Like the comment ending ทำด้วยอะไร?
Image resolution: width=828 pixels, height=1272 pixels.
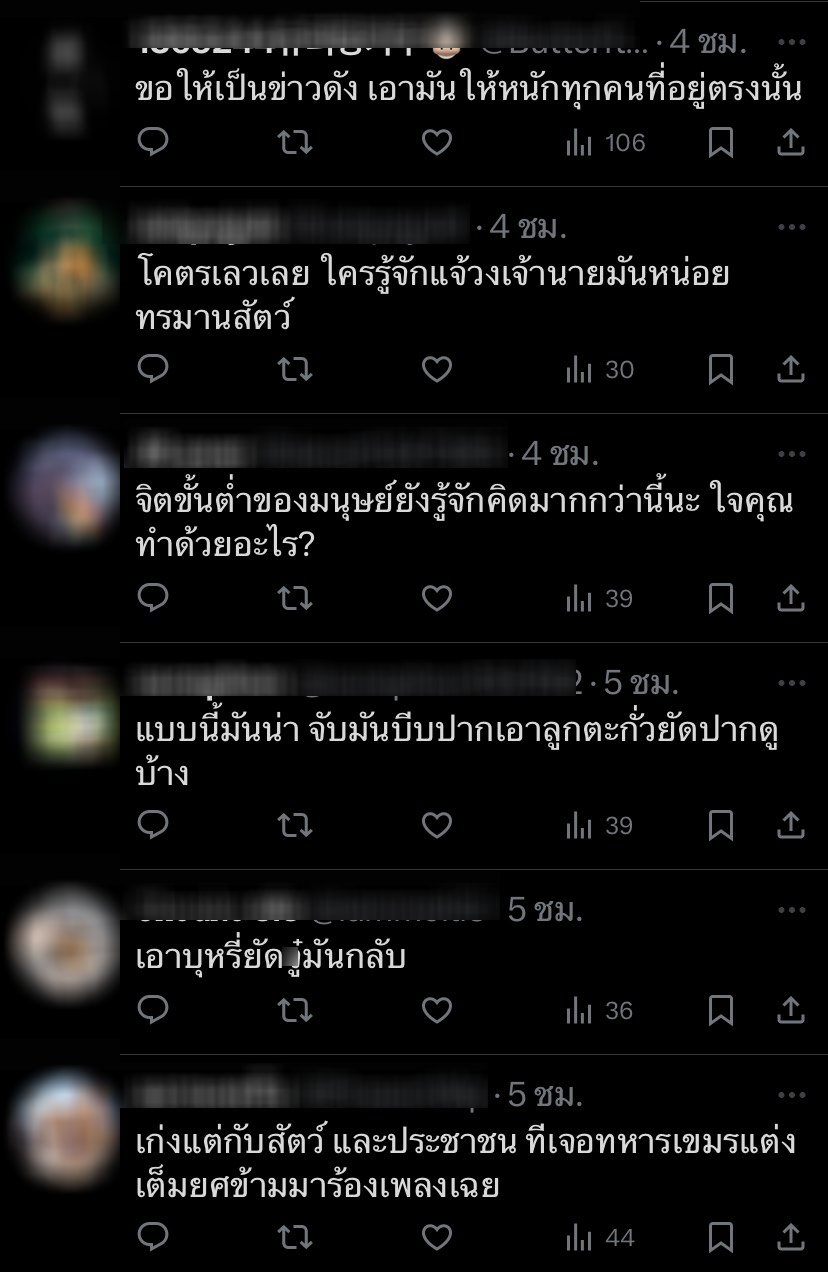click(x=436, y=598)
